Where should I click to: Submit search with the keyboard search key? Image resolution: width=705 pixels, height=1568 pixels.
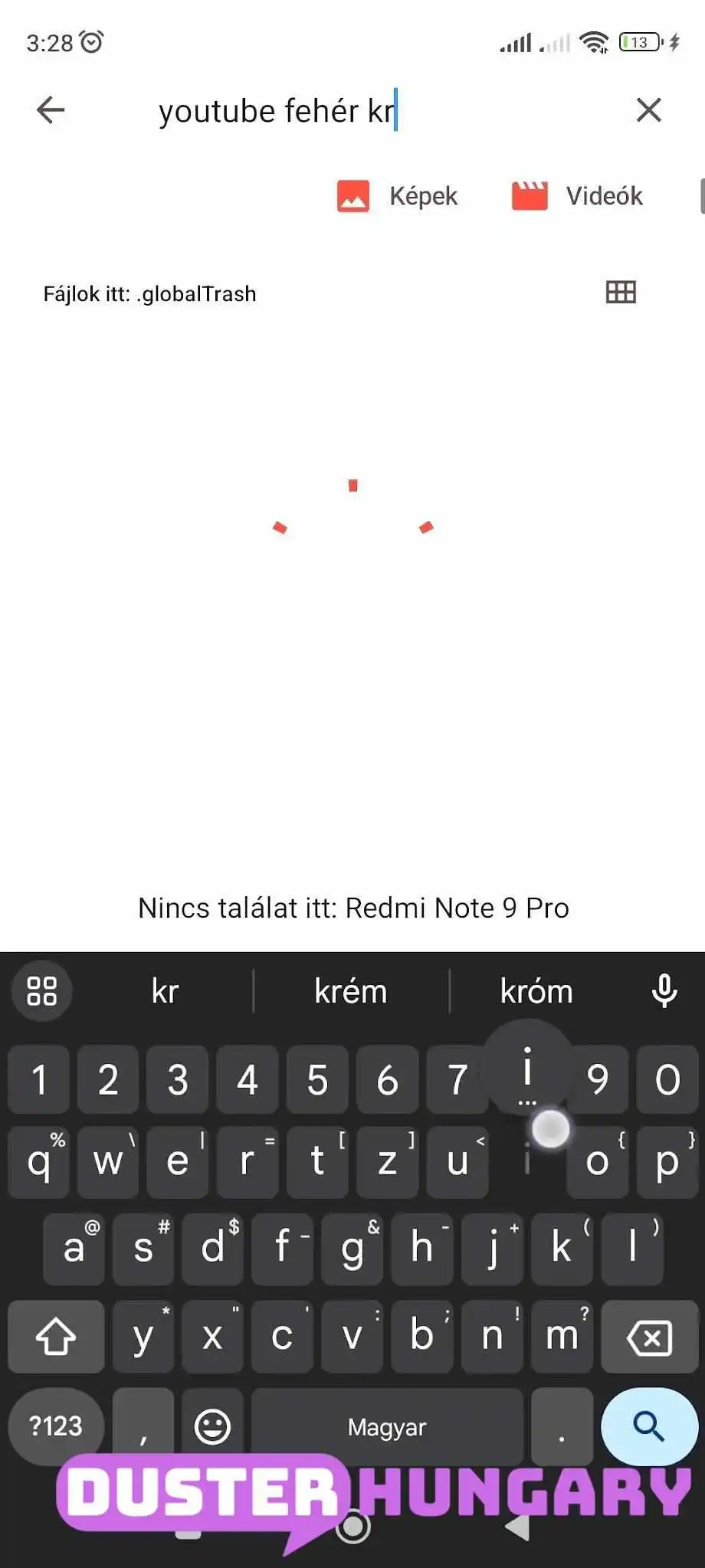tap(648, 1426)
